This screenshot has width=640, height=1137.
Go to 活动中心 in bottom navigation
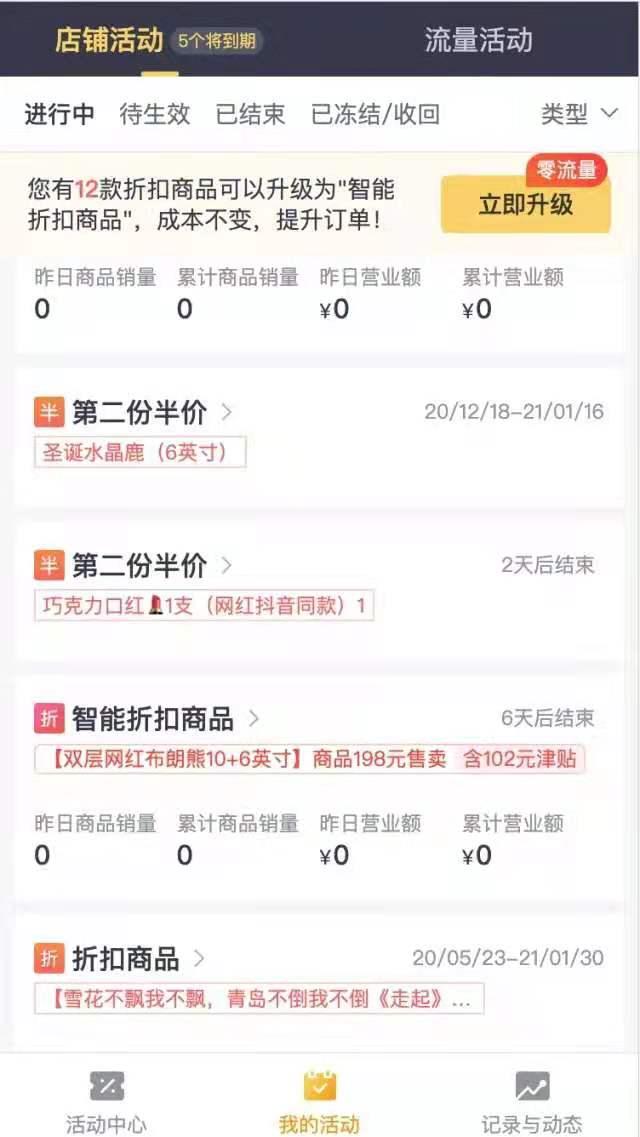[106, 1102]
